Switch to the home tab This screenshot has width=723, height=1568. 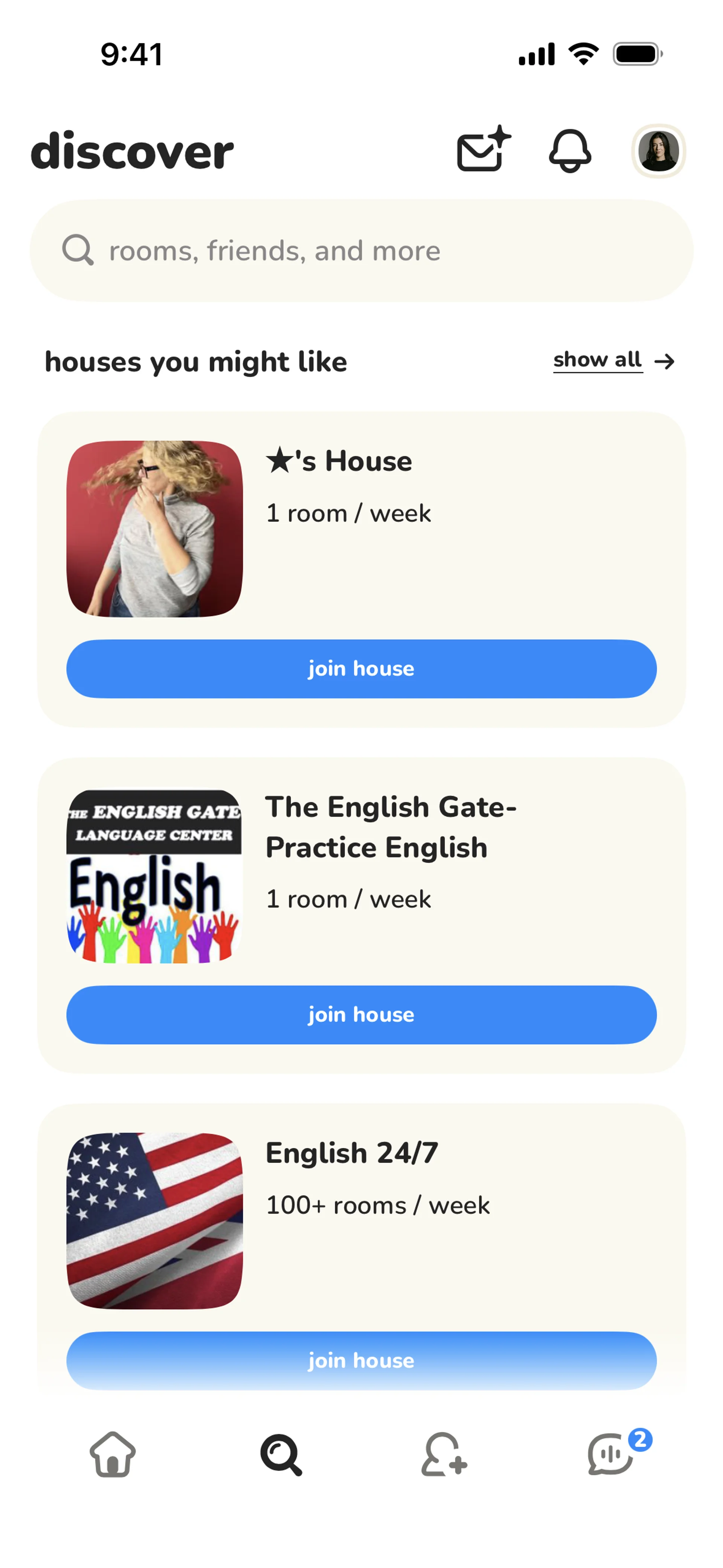(113, 1454)
